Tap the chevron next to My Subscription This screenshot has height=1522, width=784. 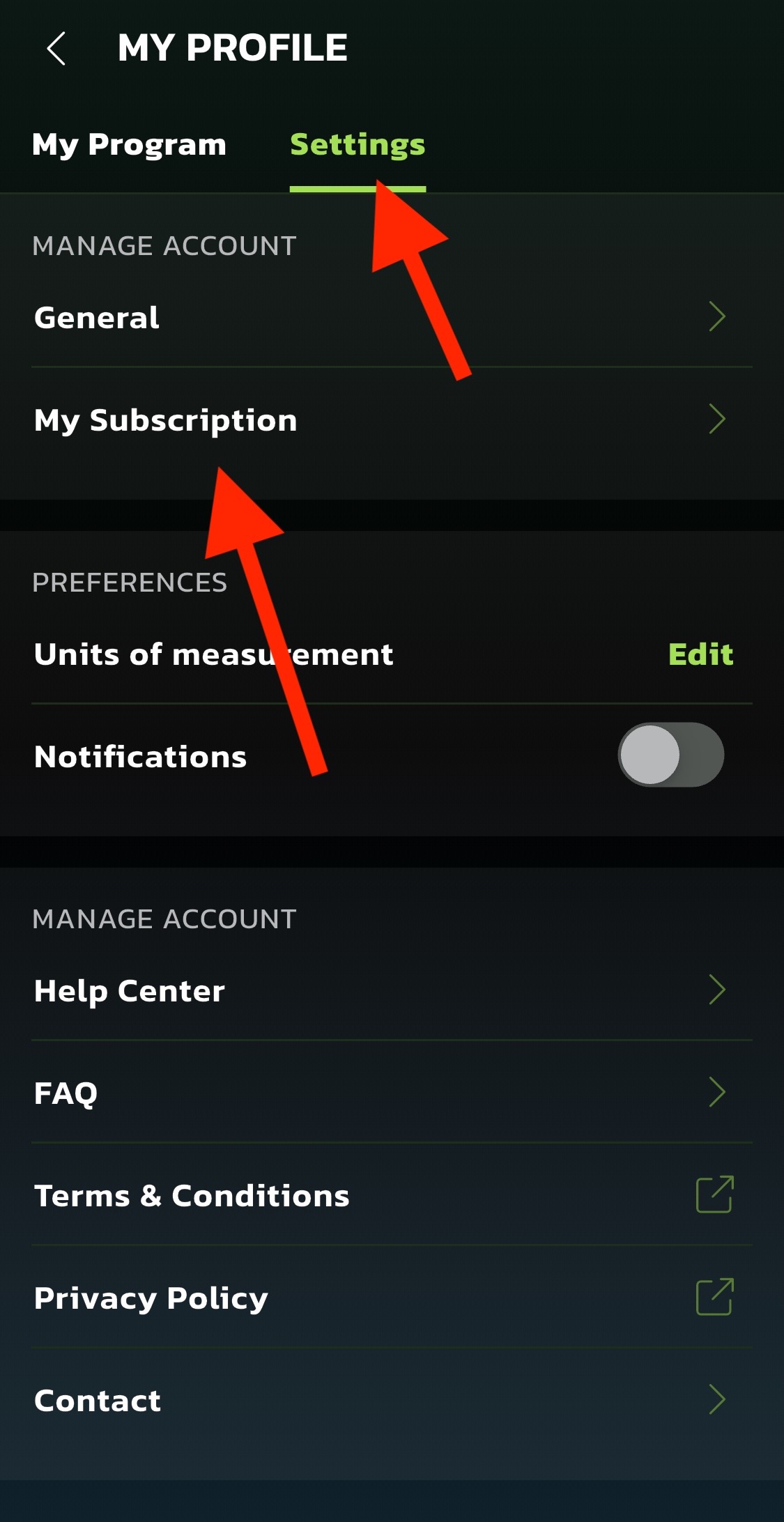(718, 420)
